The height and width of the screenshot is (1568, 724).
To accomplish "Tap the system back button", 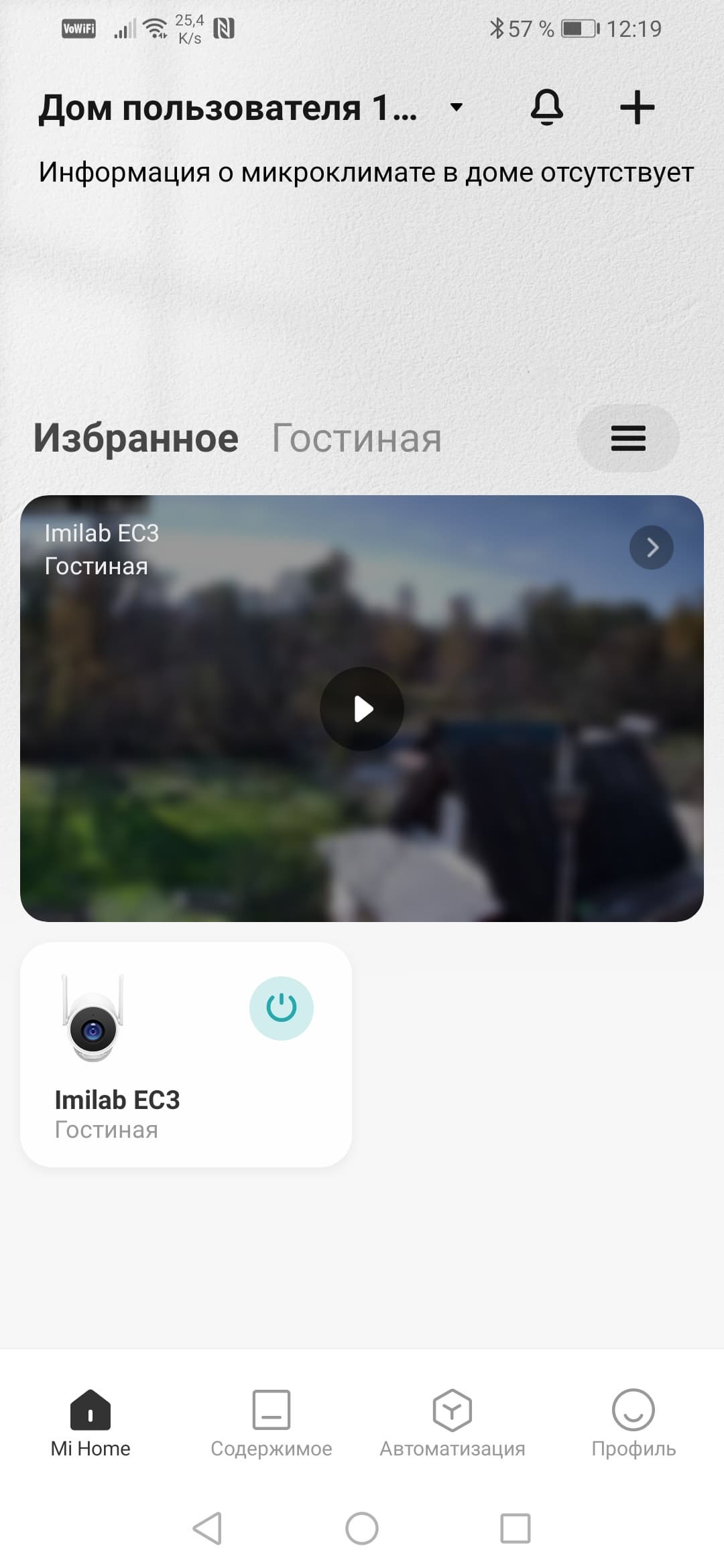I will pos(208,1528).
